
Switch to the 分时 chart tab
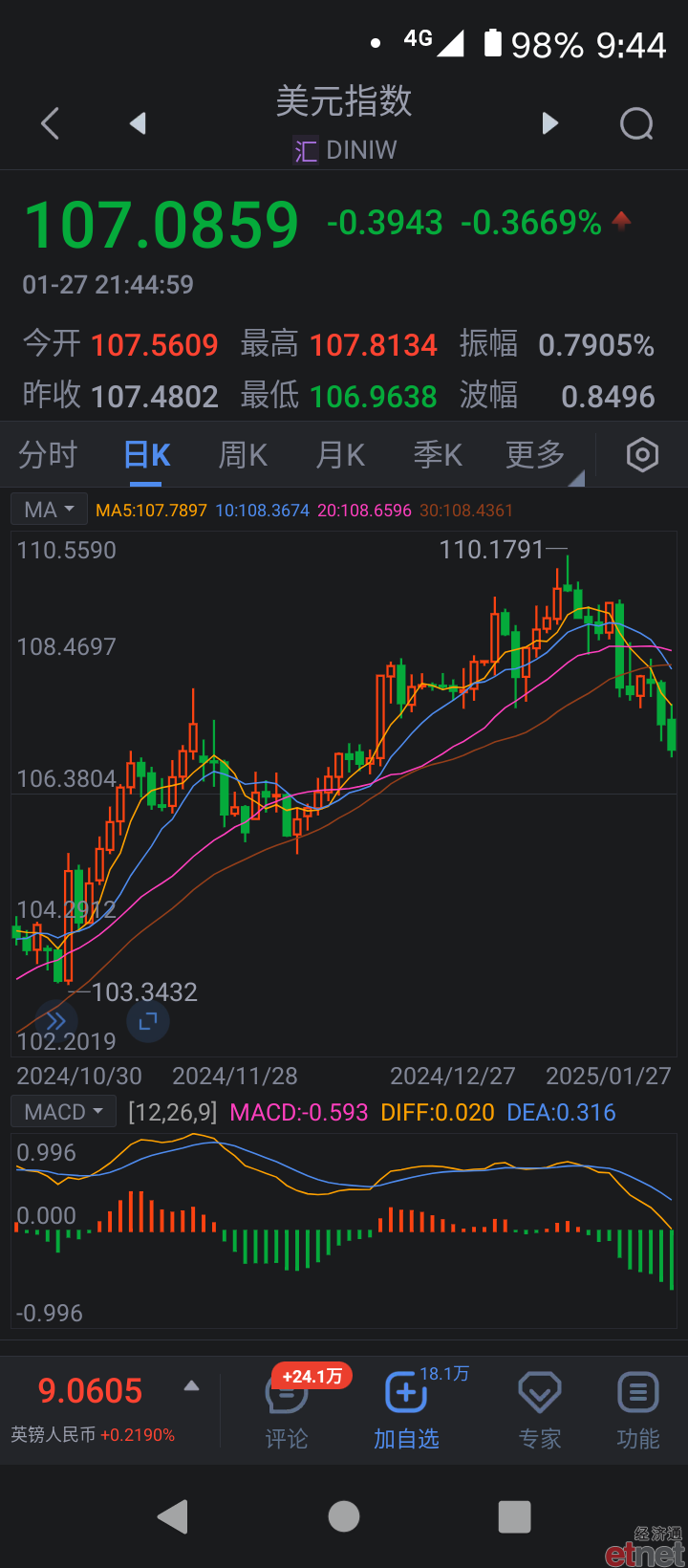[48, 455]
